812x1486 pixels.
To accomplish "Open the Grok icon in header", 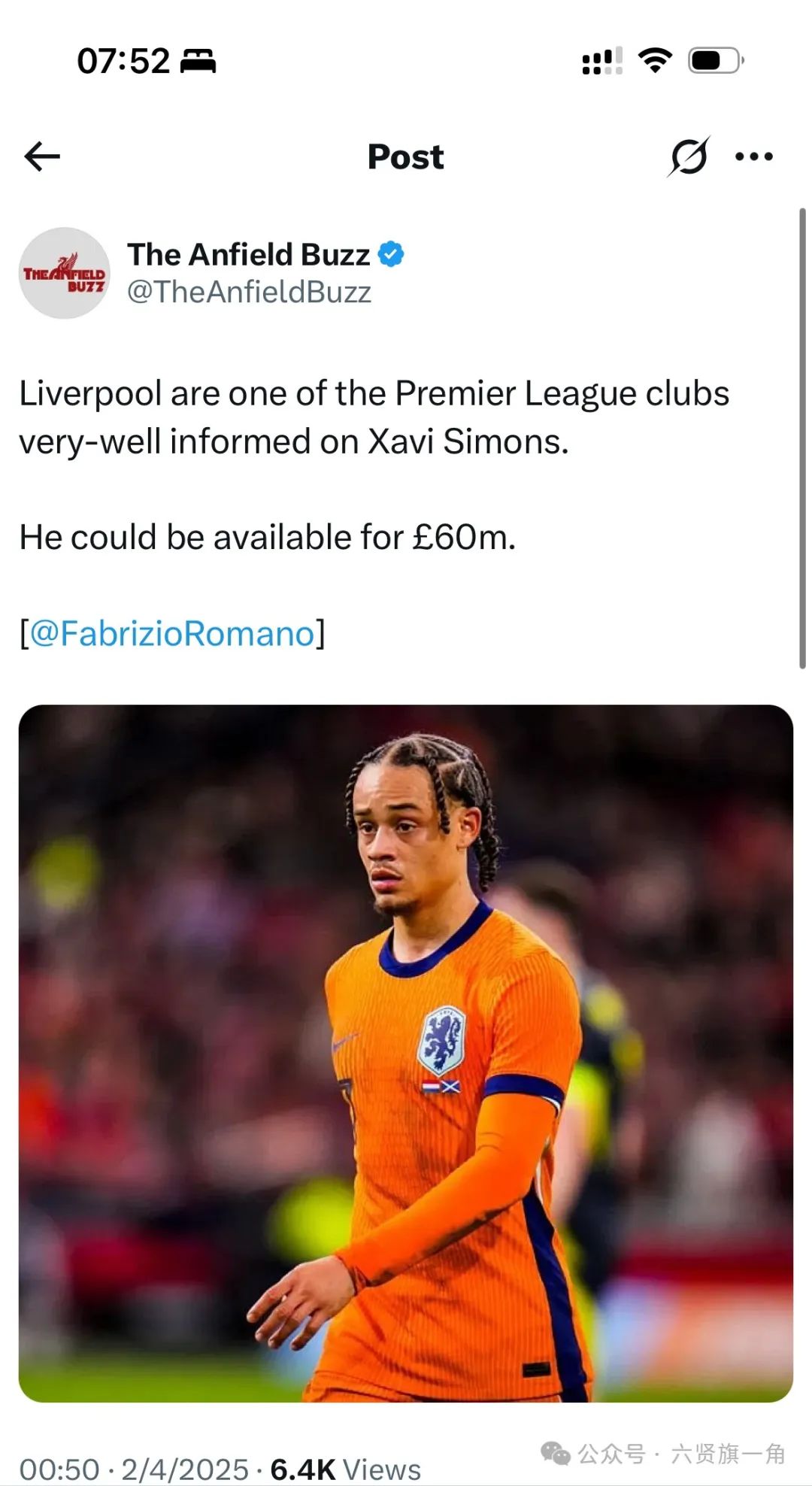I will [x=689, y=156].
